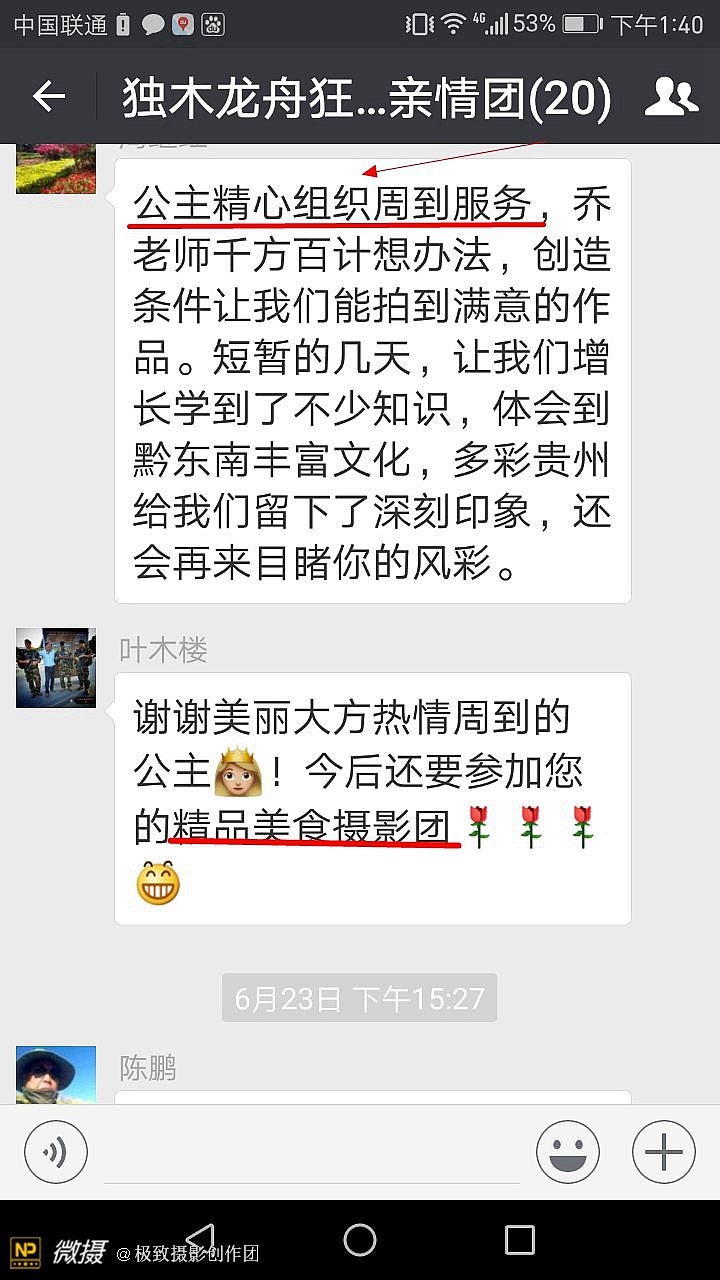View 陈鹏's profile avatar

(56, 1075)
